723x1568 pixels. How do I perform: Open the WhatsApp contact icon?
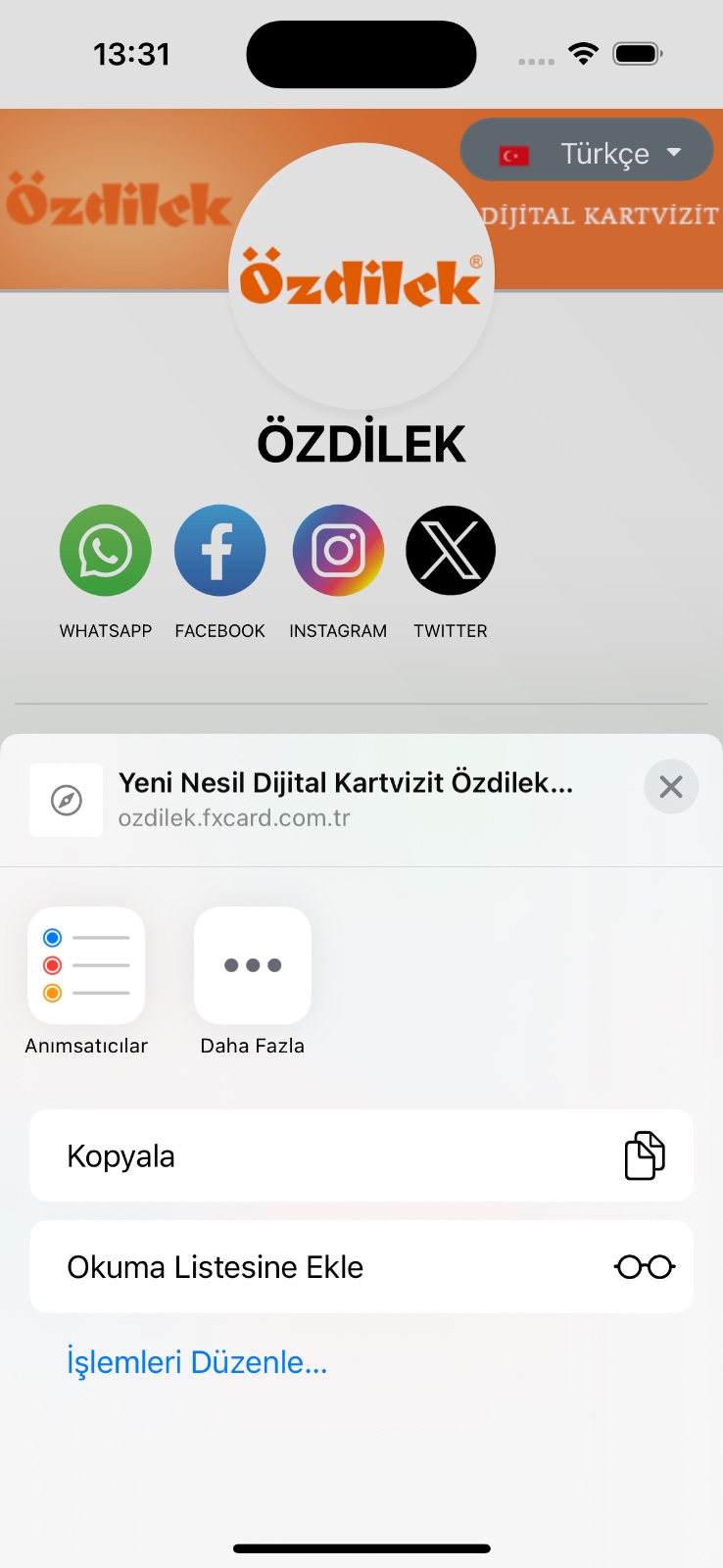[106, 551]
